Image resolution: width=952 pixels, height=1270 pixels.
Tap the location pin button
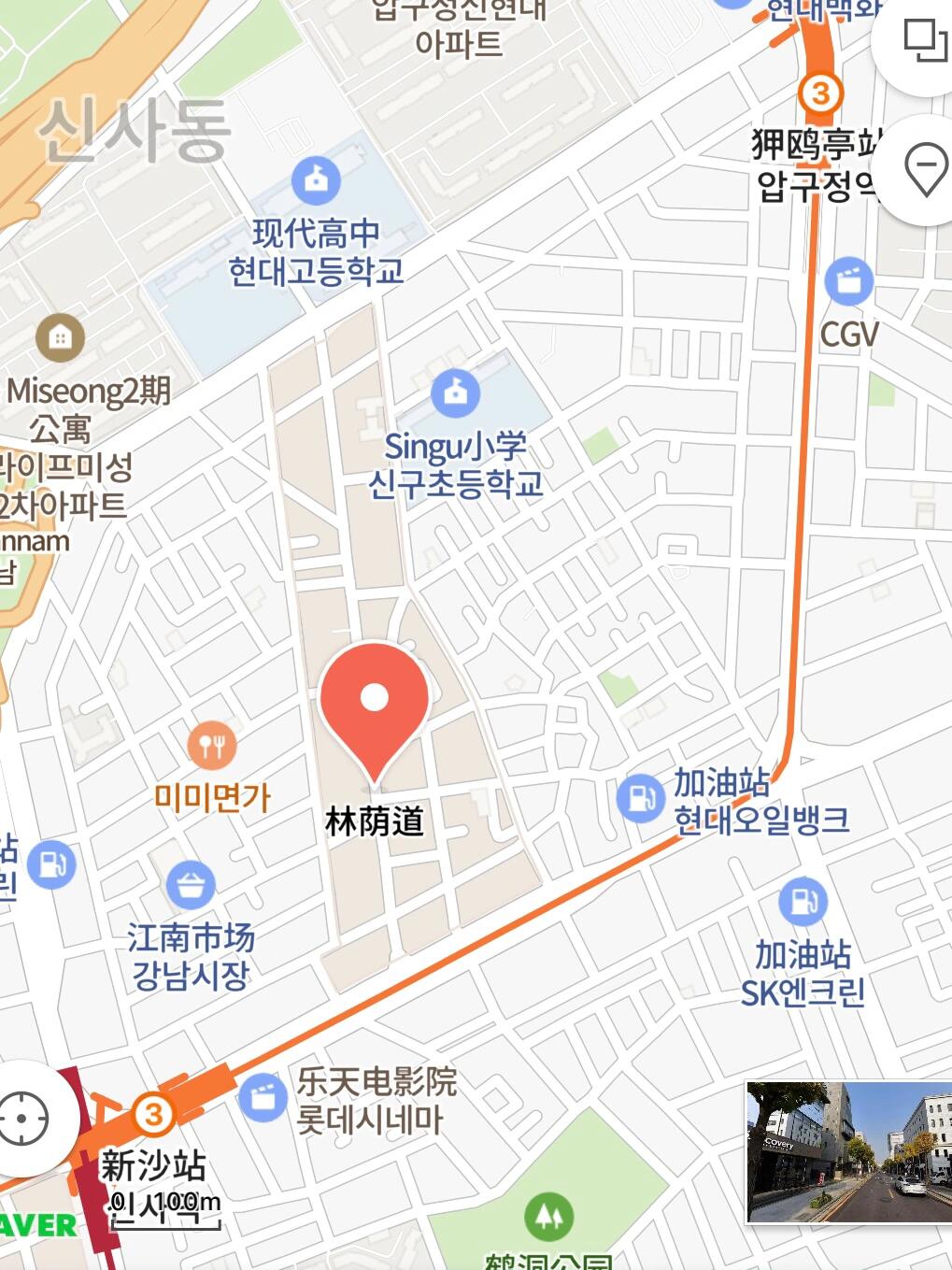[925, 173]
